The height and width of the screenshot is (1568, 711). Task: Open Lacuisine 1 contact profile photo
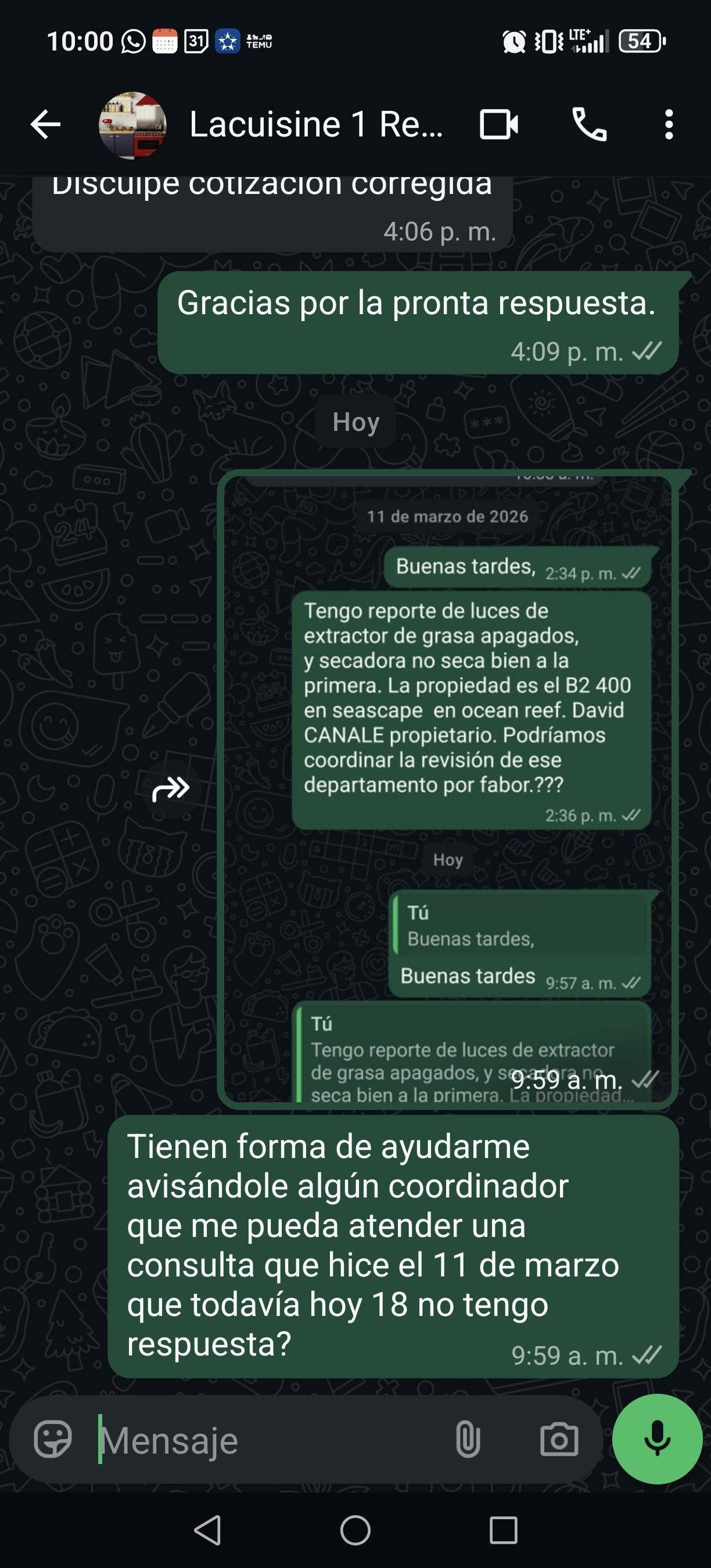click(x=132, y=125)
